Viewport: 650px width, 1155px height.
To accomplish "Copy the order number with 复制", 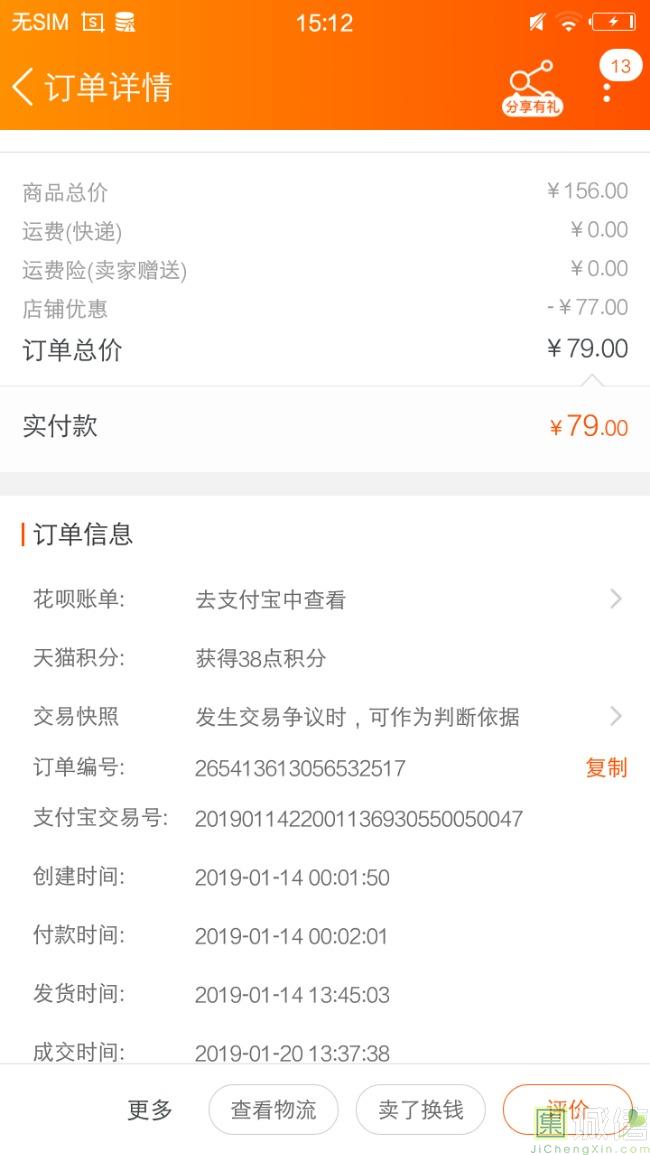I will (606, 768).
